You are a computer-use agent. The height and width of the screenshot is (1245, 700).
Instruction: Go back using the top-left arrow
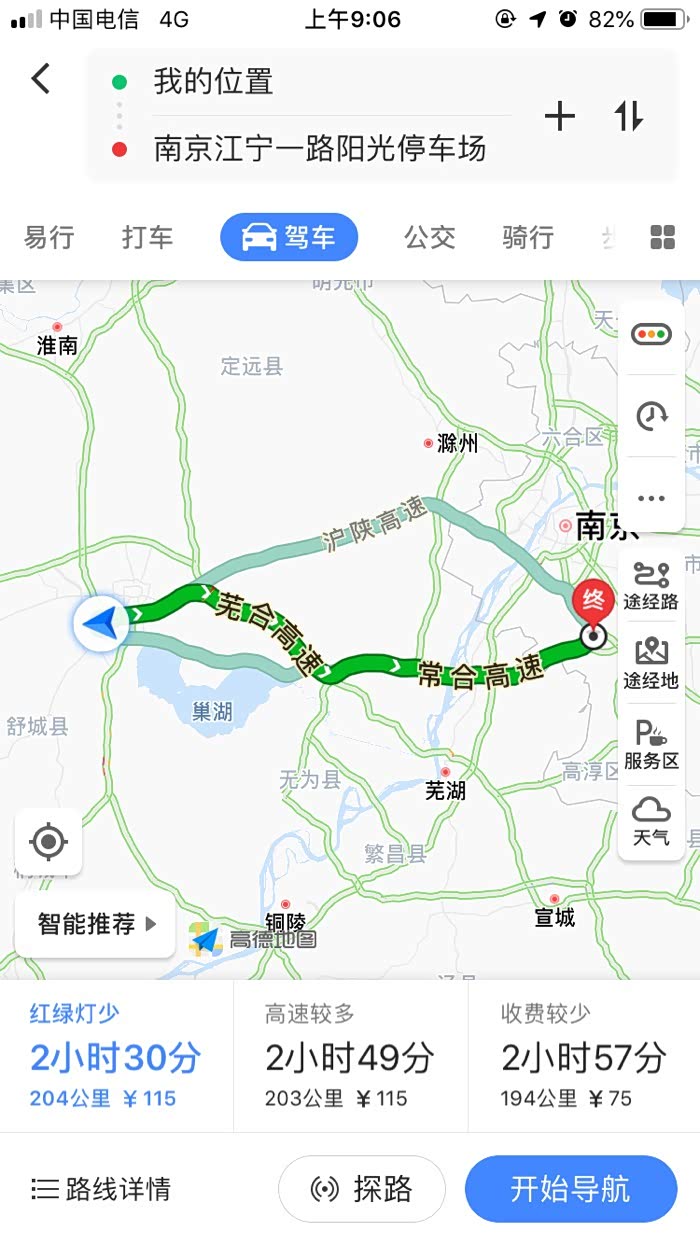pyautogui.click(x=40, y=79)
